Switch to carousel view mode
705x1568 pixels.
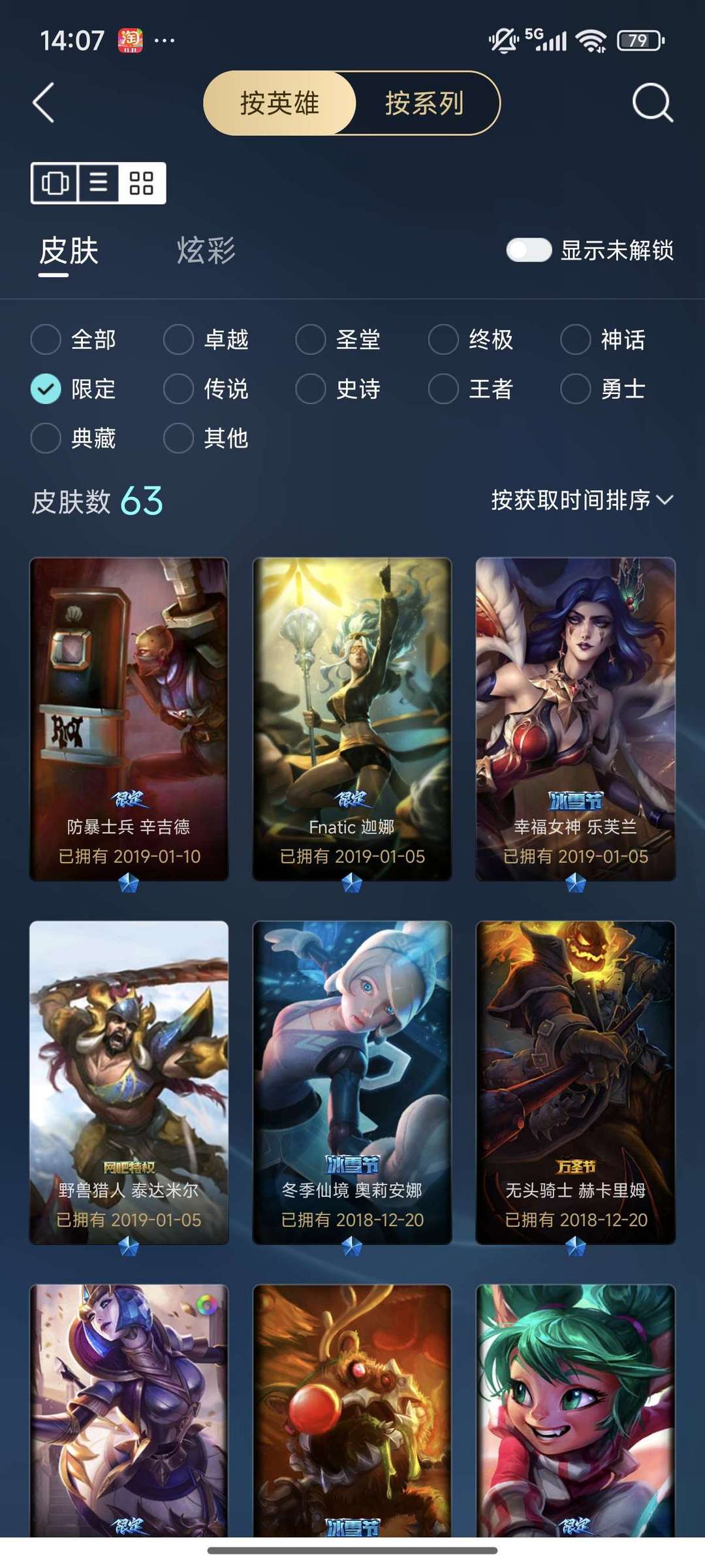[x=55, y=183]
